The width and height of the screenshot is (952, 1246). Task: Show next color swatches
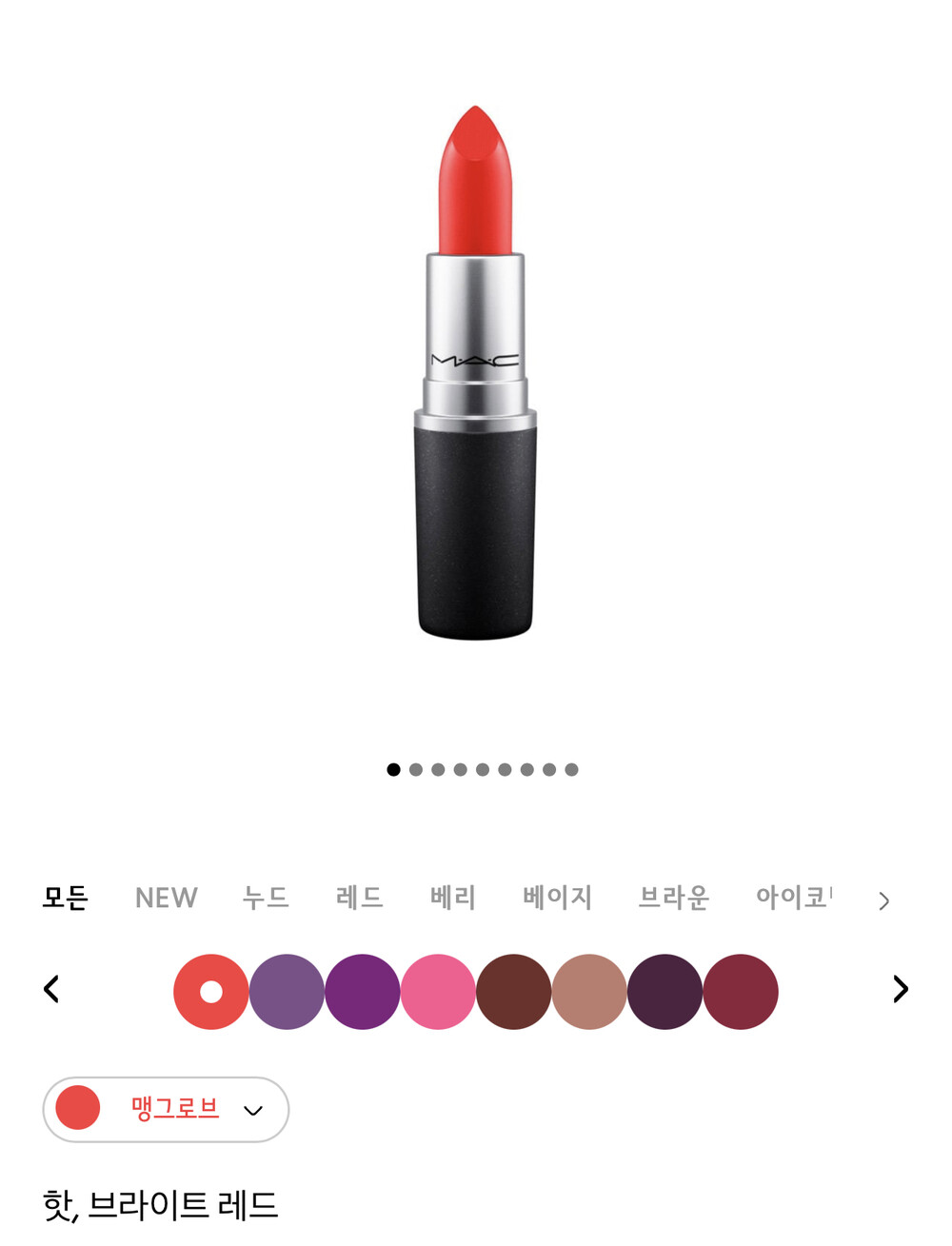(901, 989)
